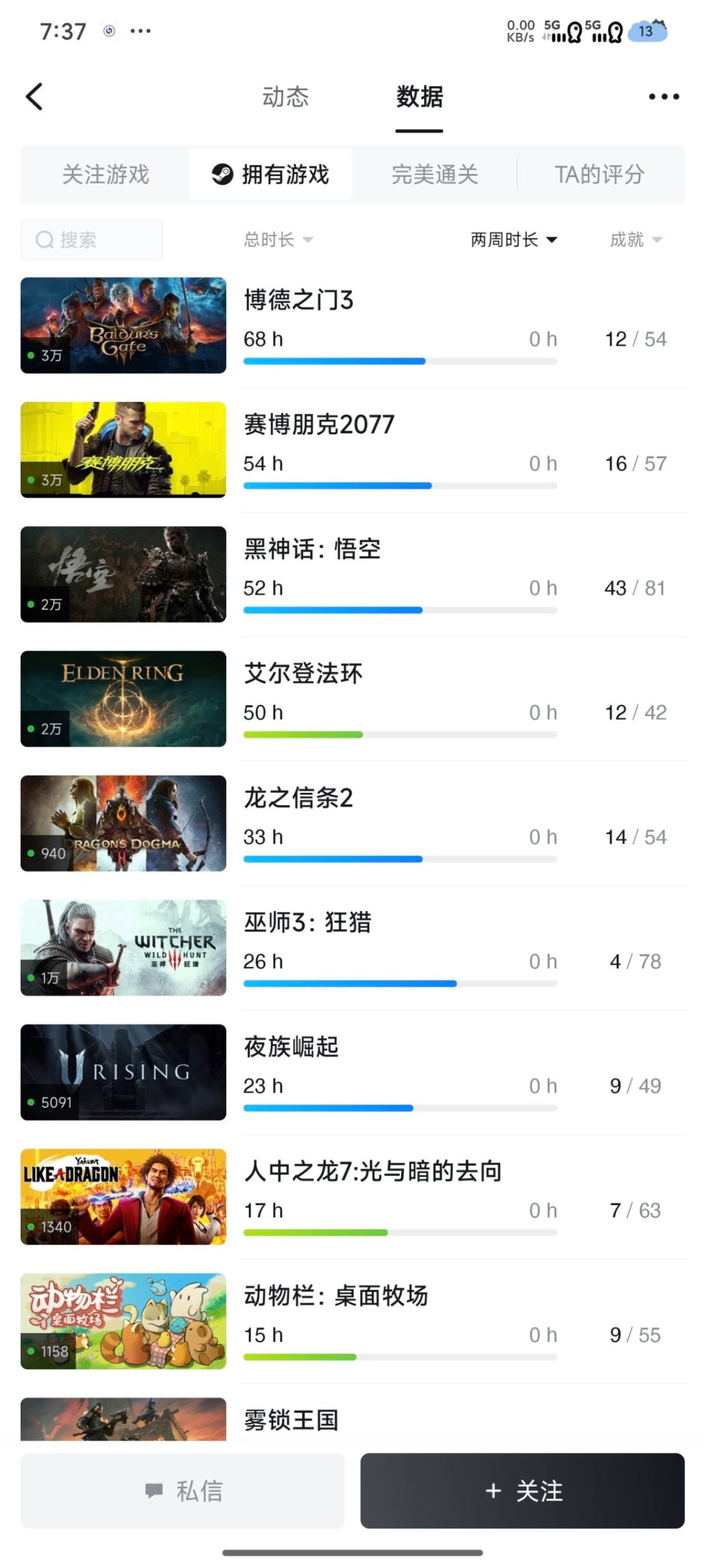The width and height of the screenshot is (705, 1568).
Task: Switch to the 完美通关 segment
Action: [x=435, y=174]
